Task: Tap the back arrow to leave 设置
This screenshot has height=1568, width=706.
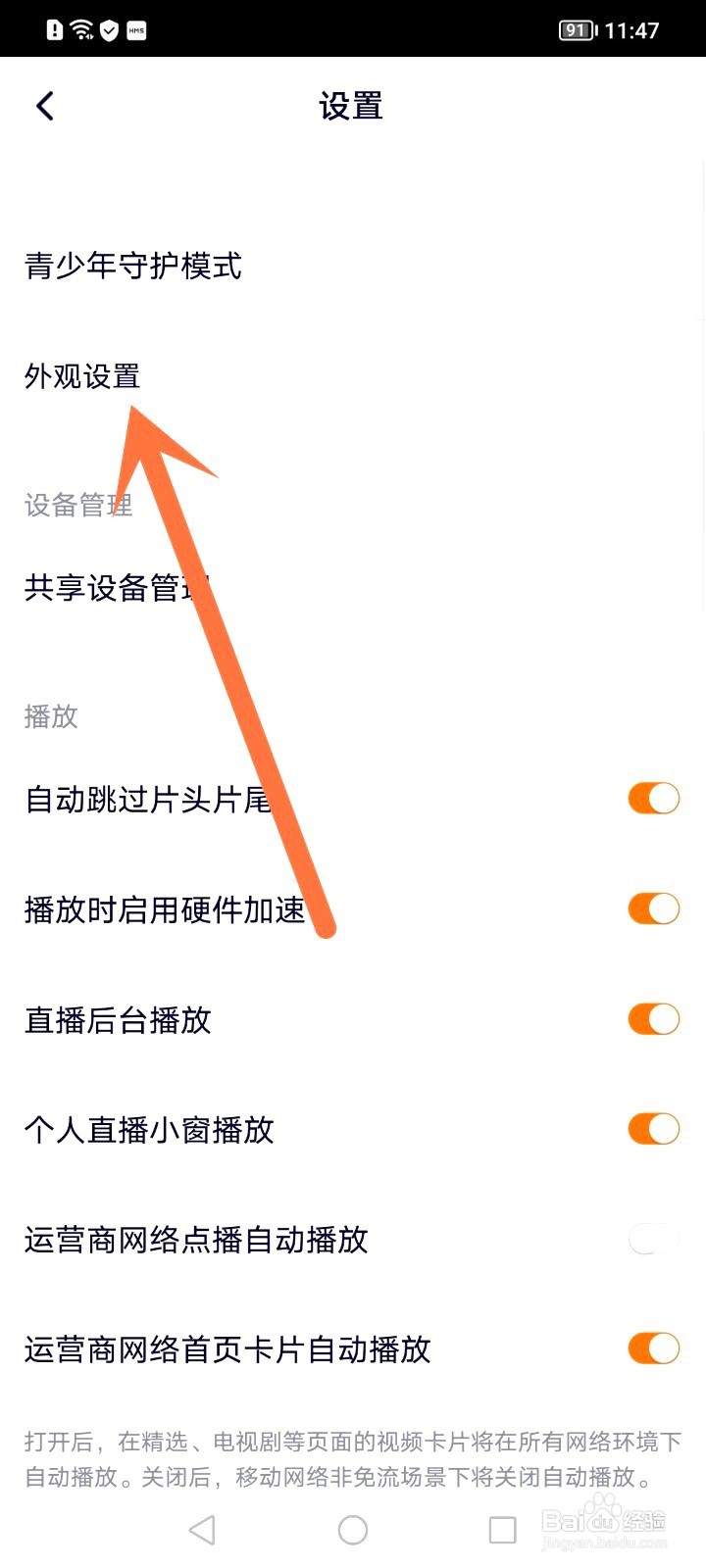Action: coord(44,105)
